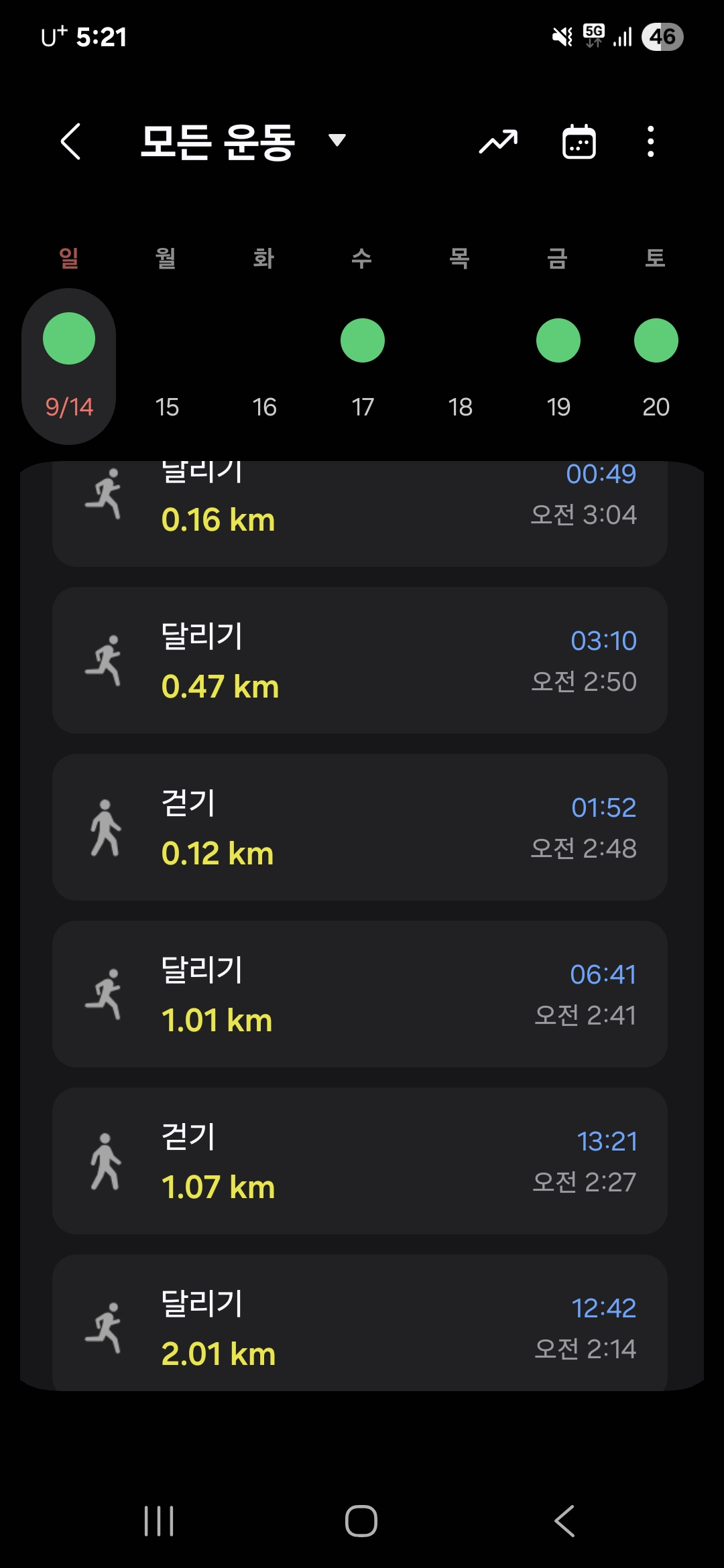Select Thursday the 18th
The height and width of the screenshot is (1568, 724).
(461, 366)
